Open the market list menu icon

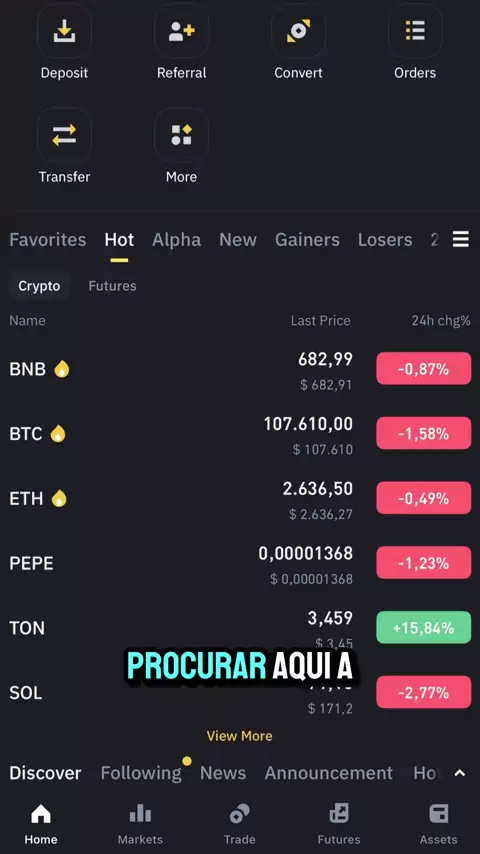[461, 239]
